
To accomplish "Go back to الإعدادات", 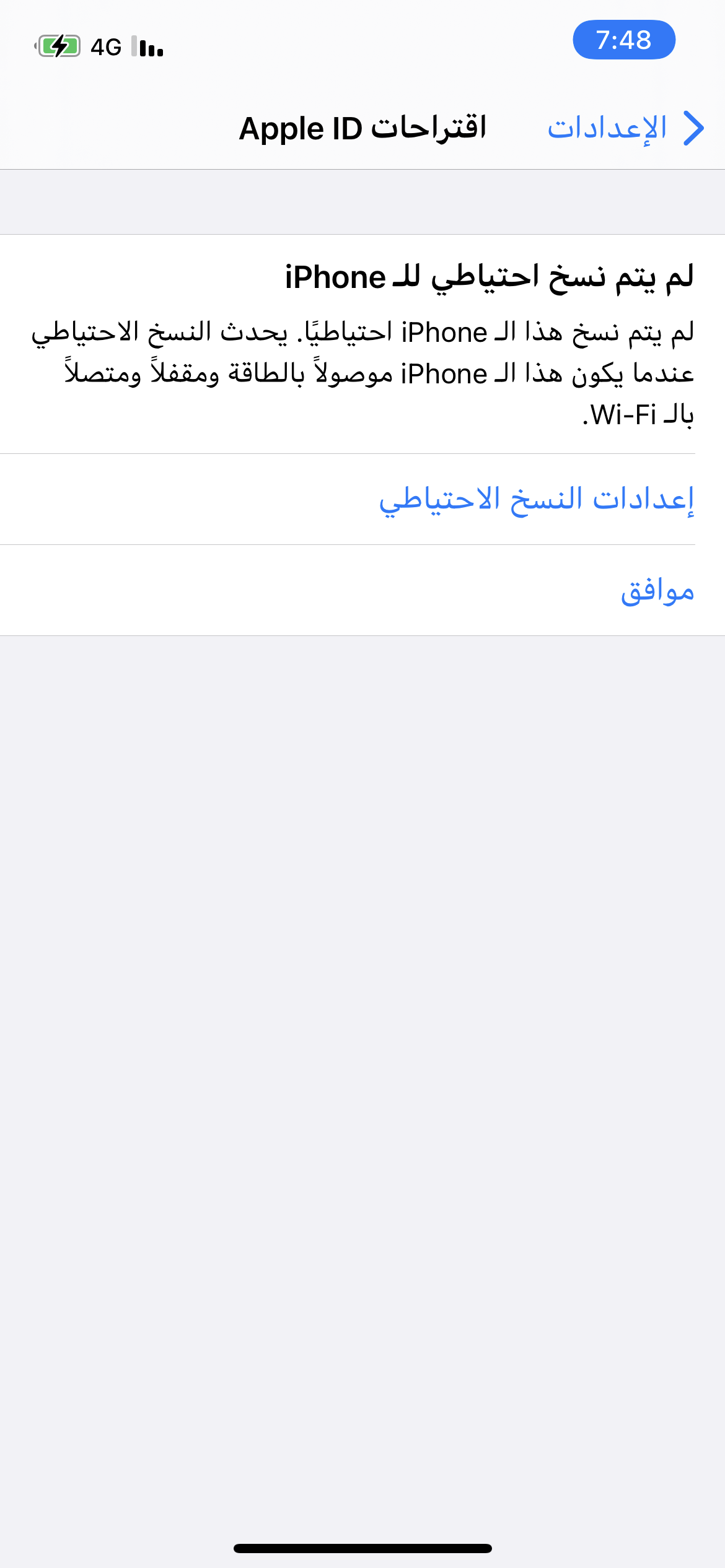I will 626,128.
